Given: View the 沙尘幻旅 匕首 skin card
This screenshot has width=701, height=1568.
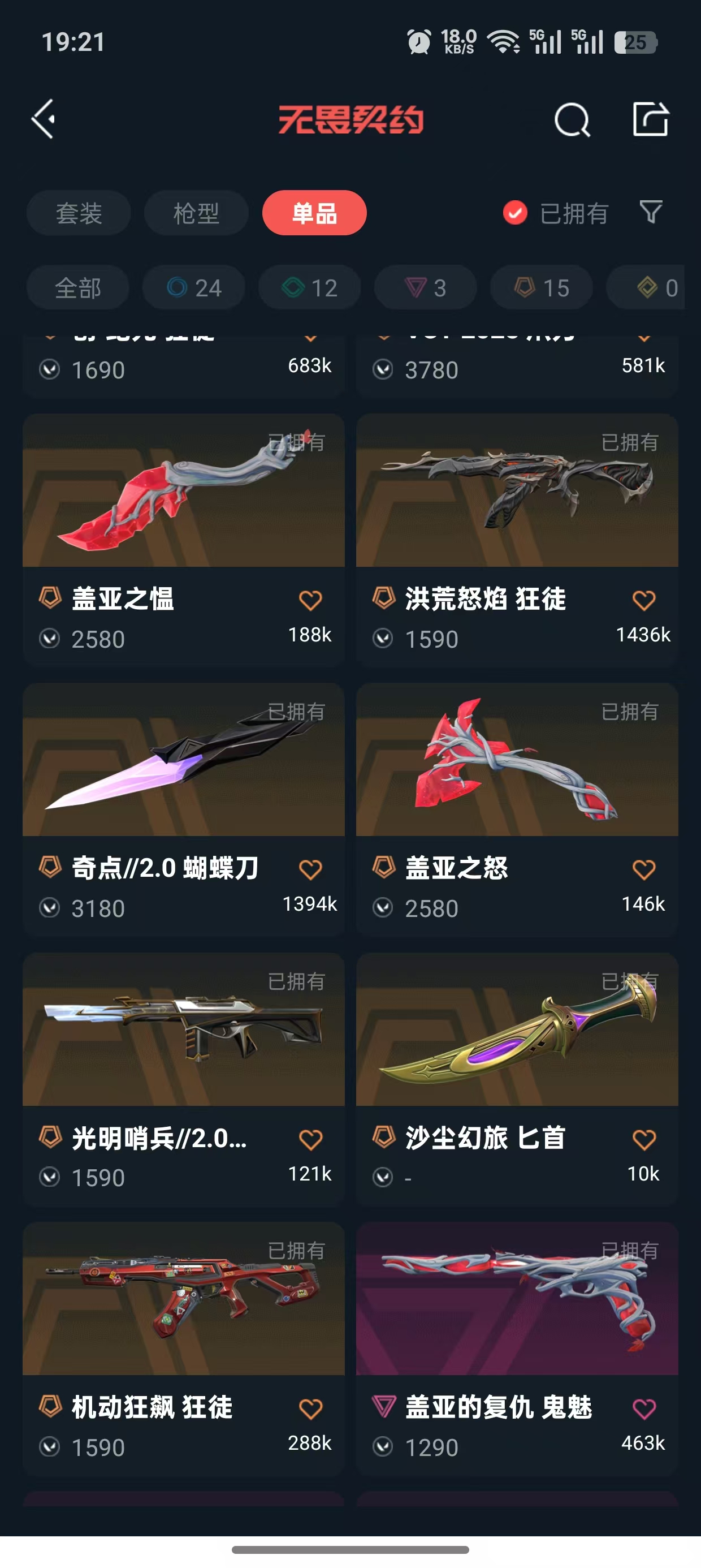Looking at the screenshot, I should click(x=517, y=1032).
